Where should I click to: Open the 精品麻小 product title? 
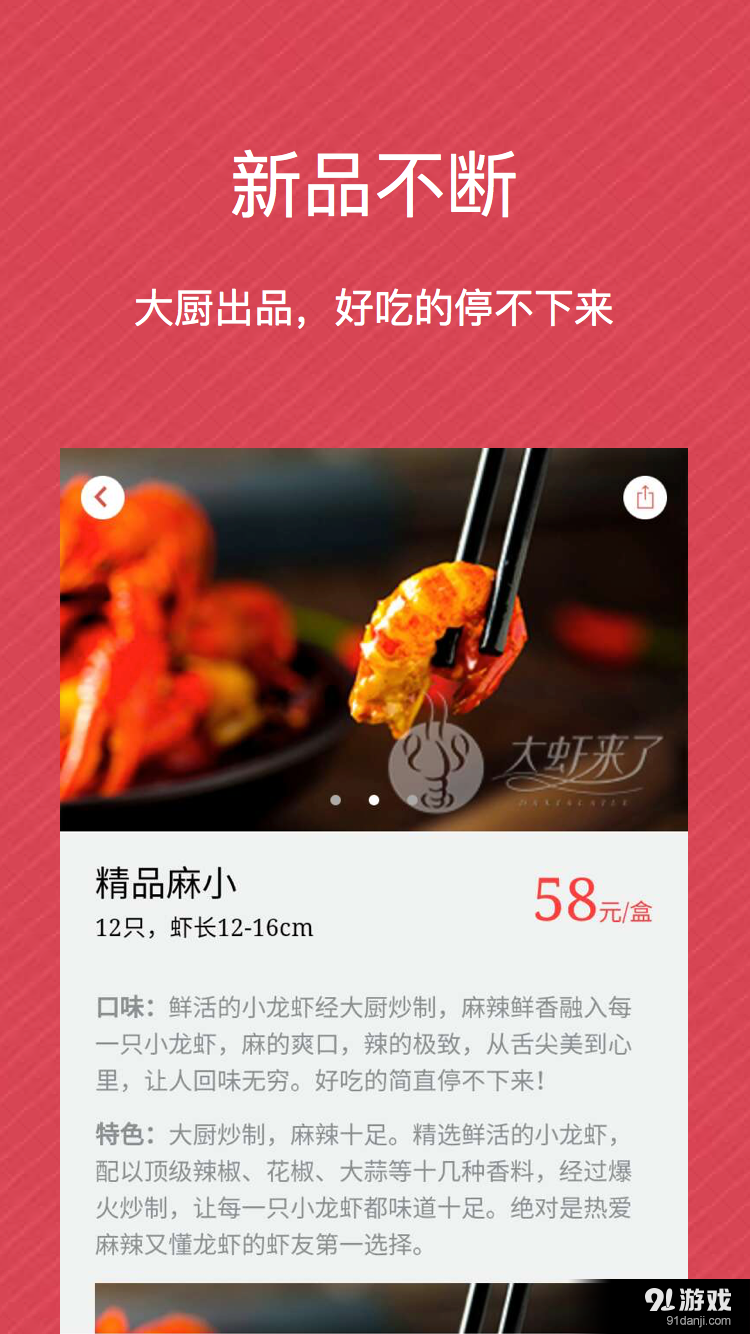tap(150, 885)
